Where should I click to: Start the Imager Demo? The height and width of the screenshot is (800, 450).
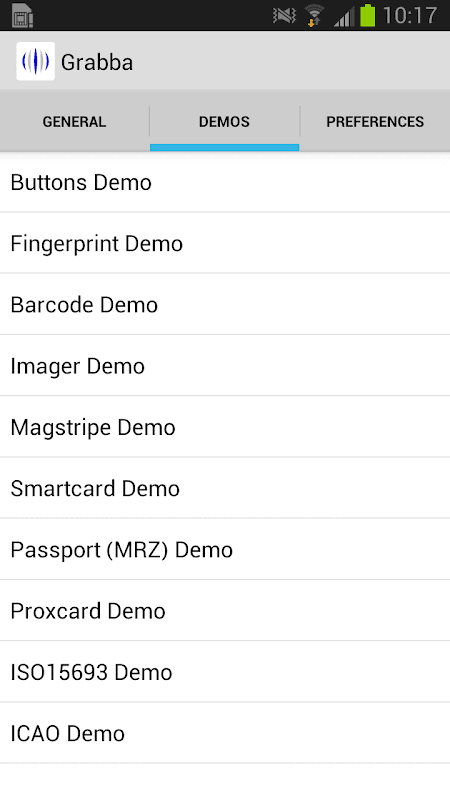click(x=225, y=366)
